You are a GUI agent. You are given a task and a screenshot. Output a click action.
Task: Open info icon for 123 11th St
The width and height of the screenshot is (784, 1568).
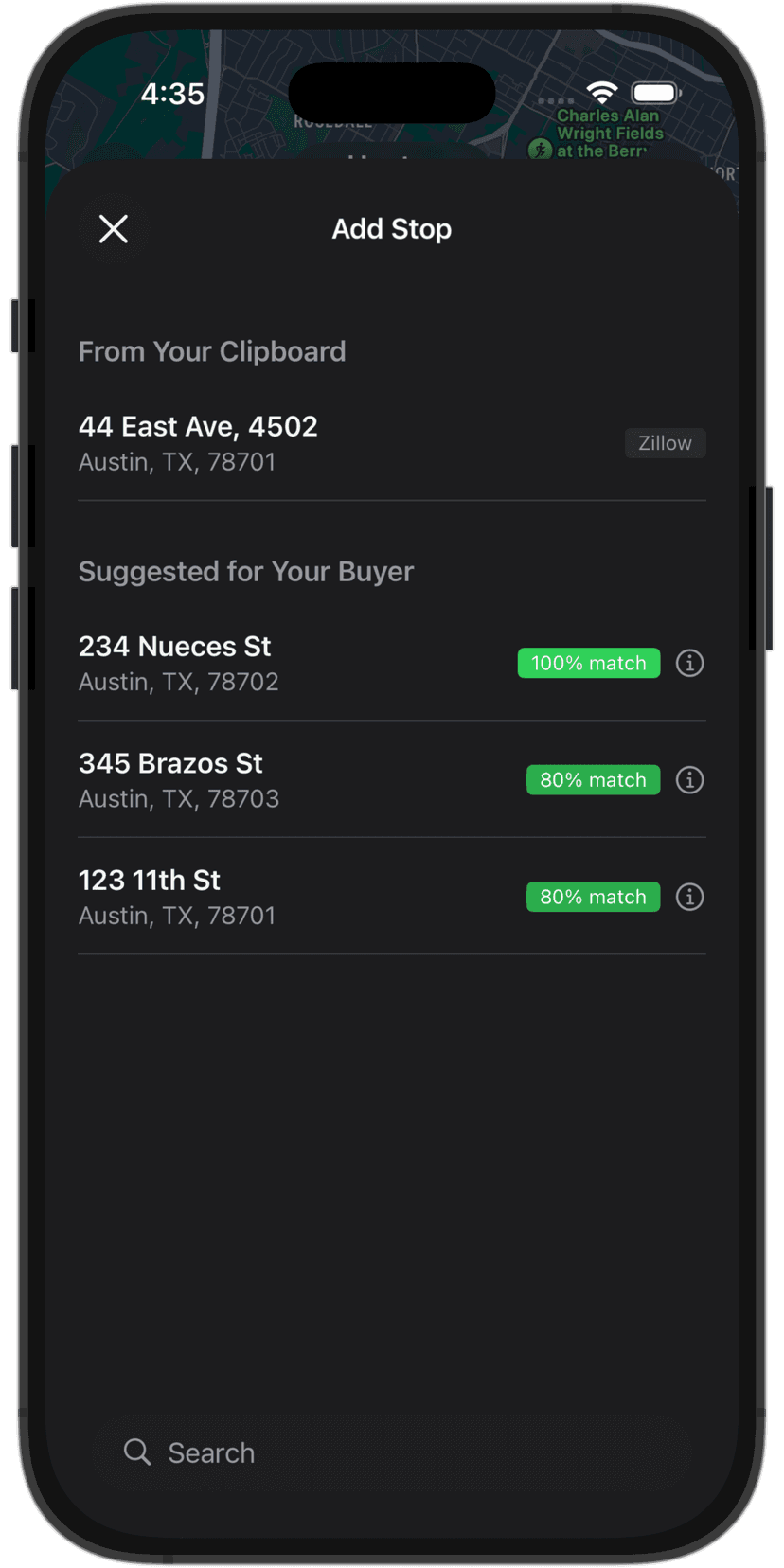pos(689,897)
